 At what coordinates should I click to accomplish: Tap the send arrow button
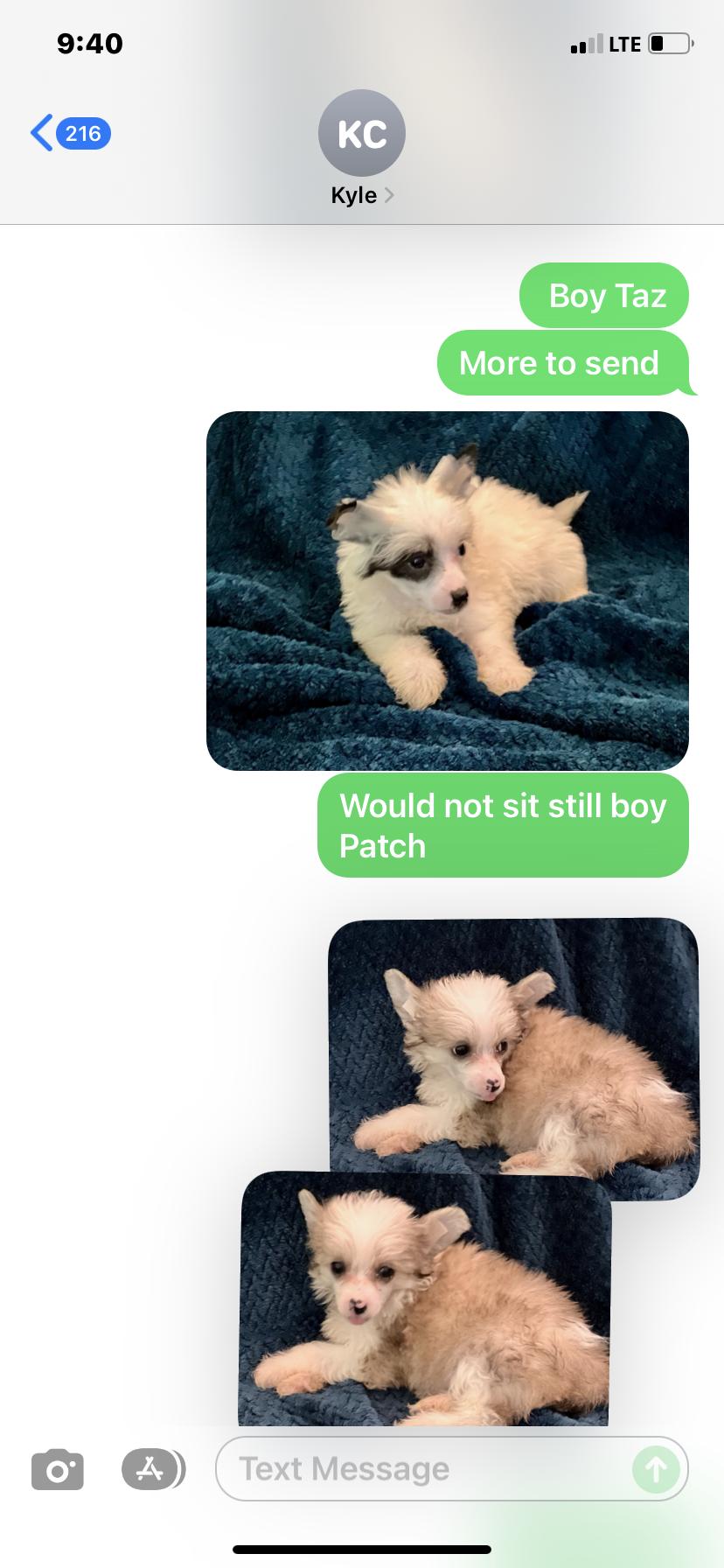point(656,1469)
